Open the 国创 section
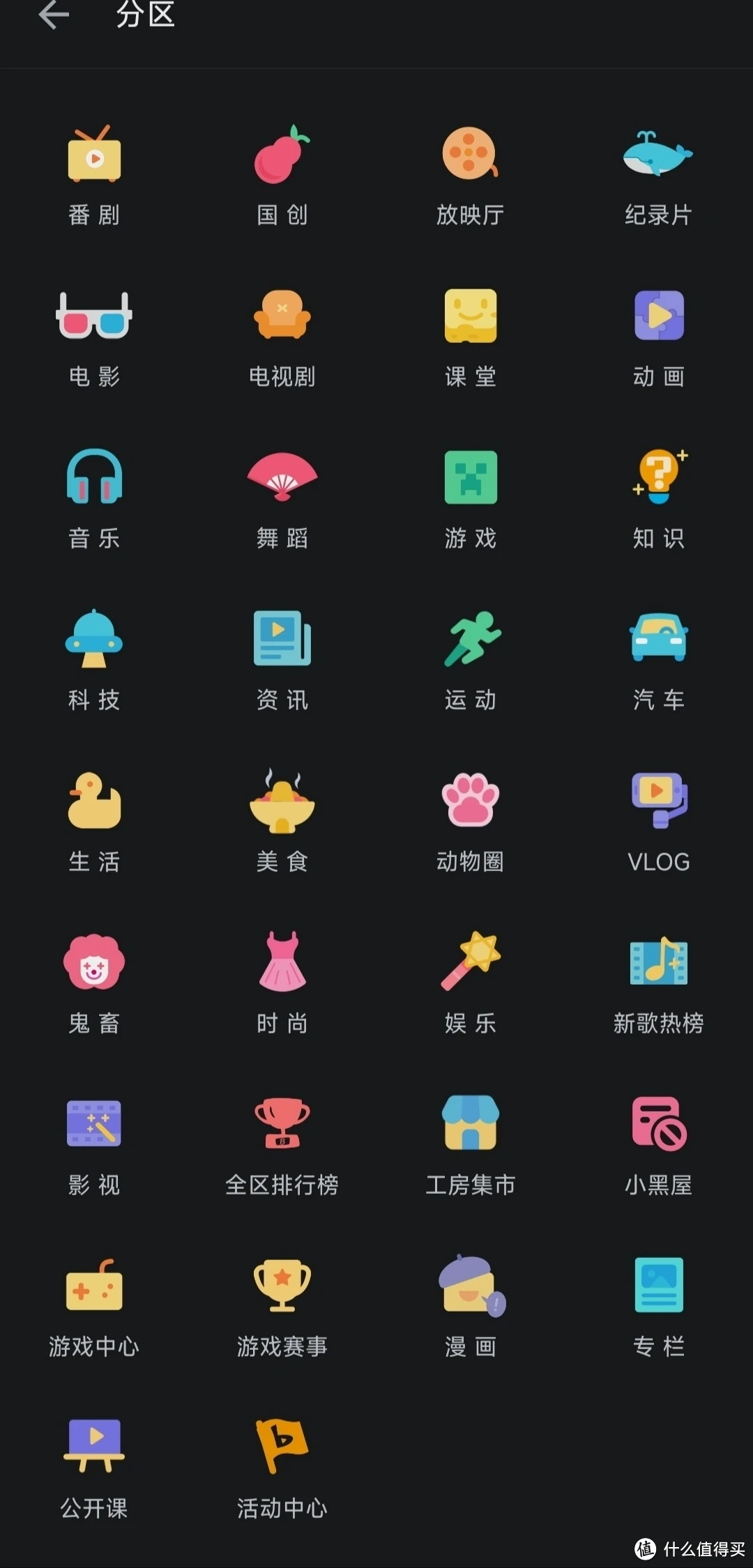Screen dimensions: 753x1568 pos(282,176)
